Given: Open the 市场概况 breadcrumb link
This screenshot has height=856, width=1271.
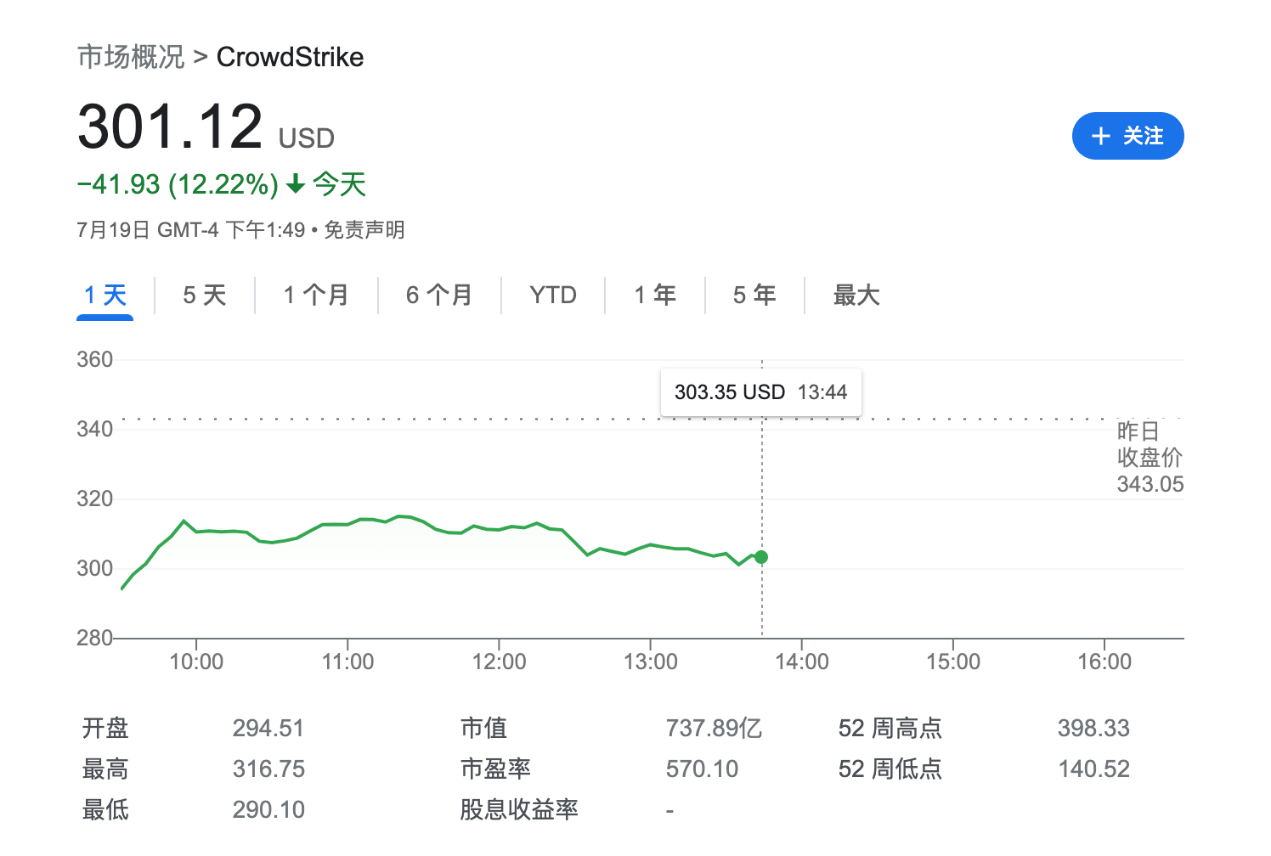Looking at the screenshot, I should [x=131, y=57].
